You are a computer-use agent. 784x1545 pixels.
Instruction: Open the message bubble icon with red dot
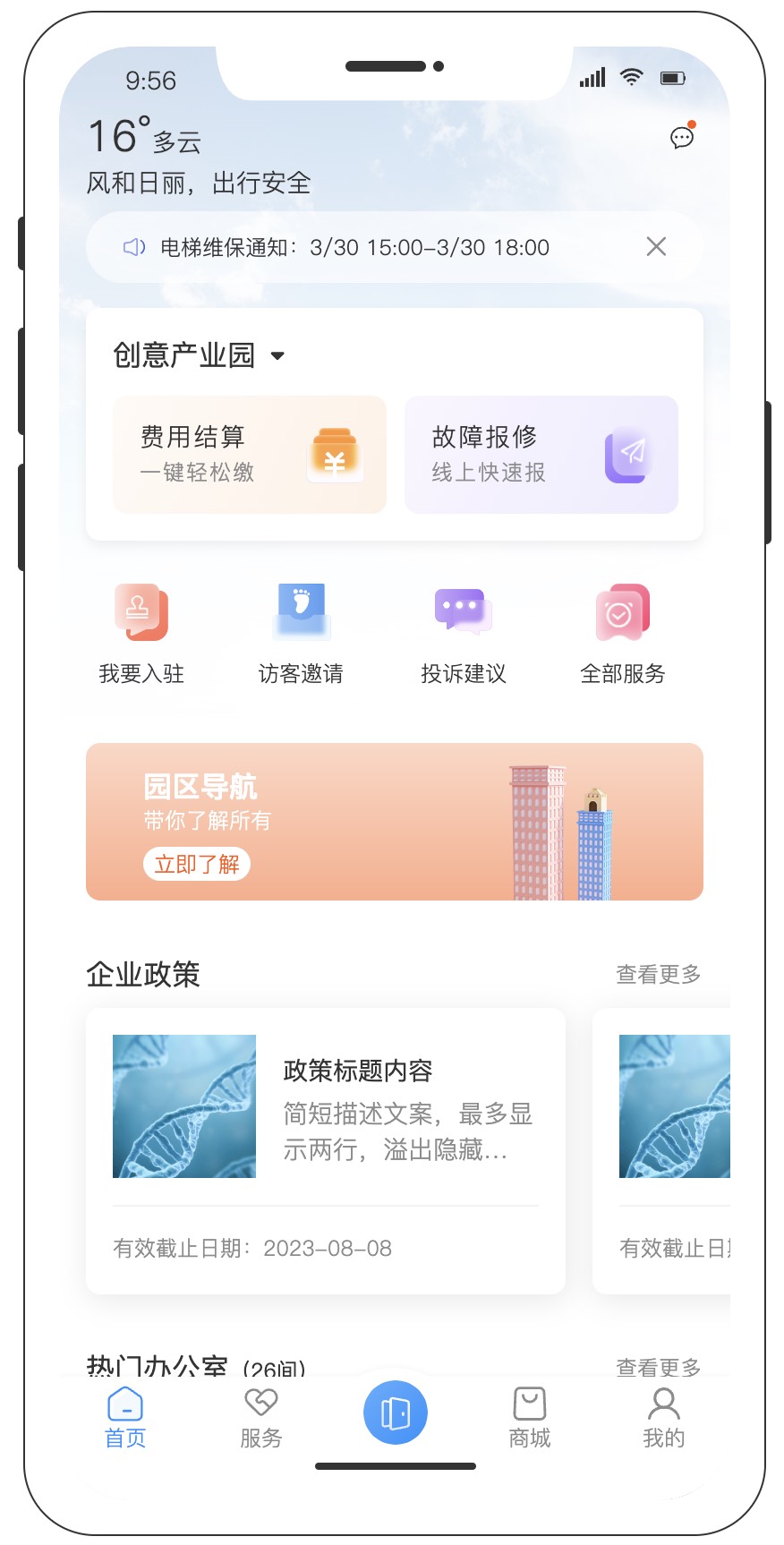[682, 137]
